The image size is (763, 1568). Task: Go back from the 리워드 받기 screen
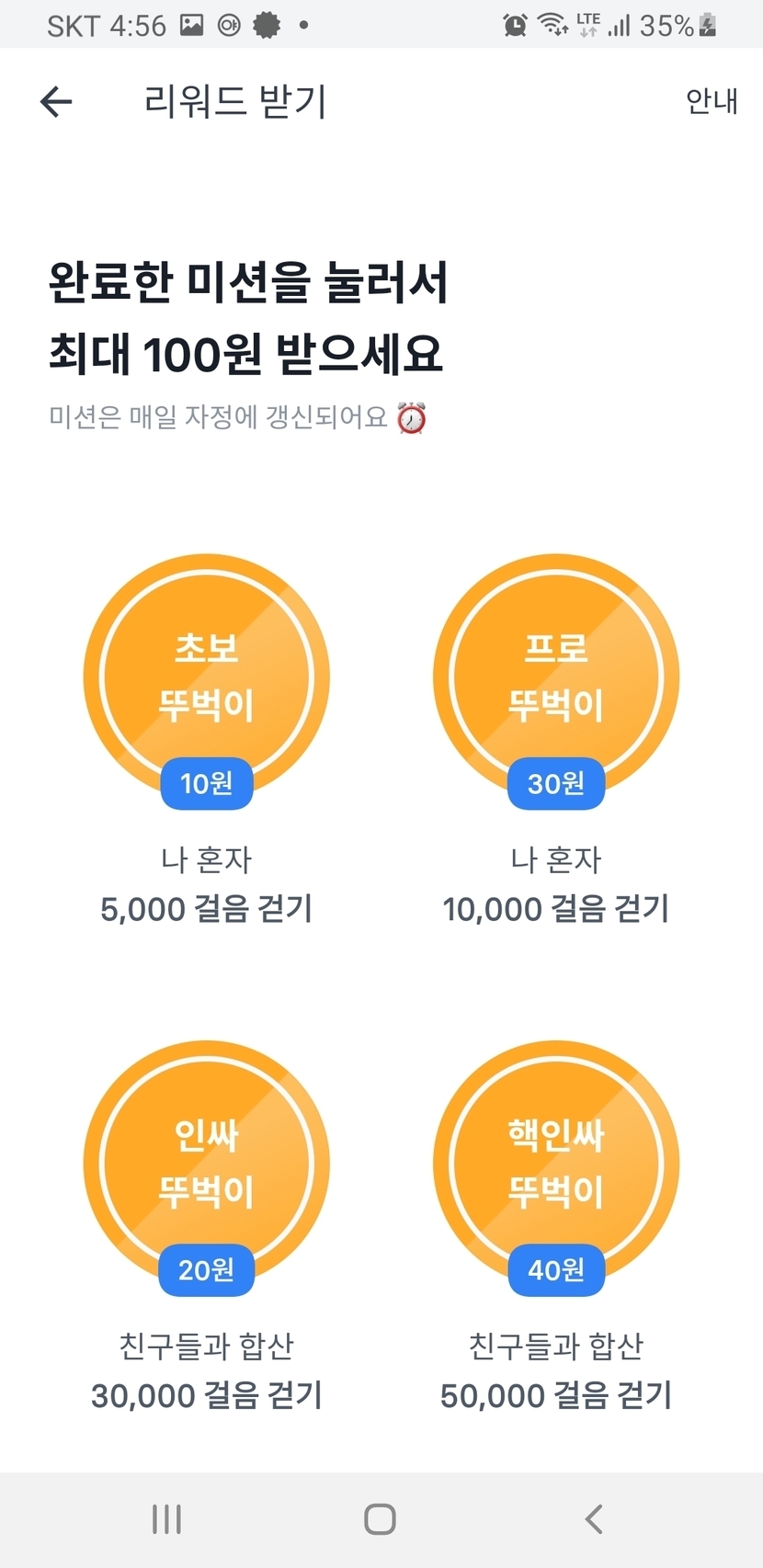pyautogui.click(x=56, y=101)
